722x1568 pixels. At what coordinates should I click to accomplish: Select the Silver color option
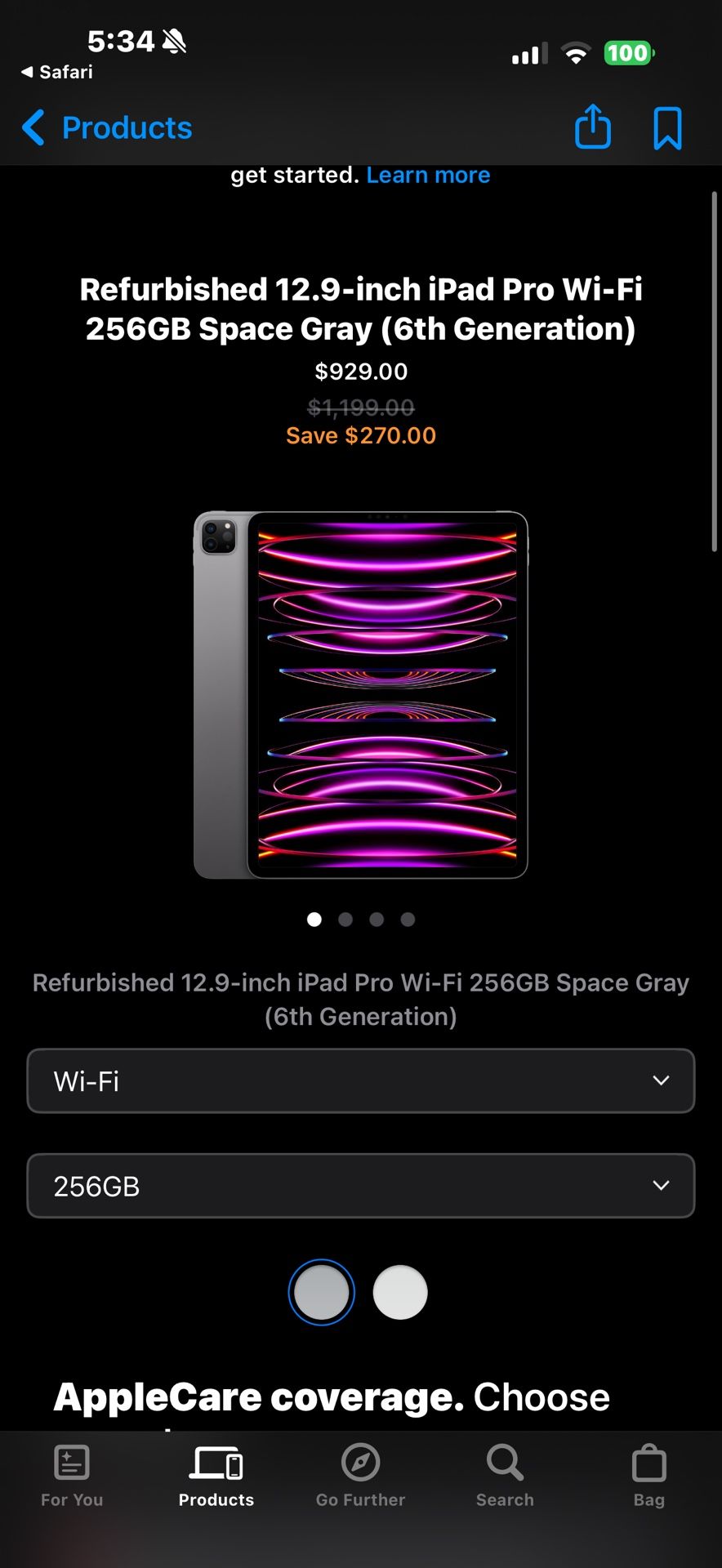pos(399,1293)
